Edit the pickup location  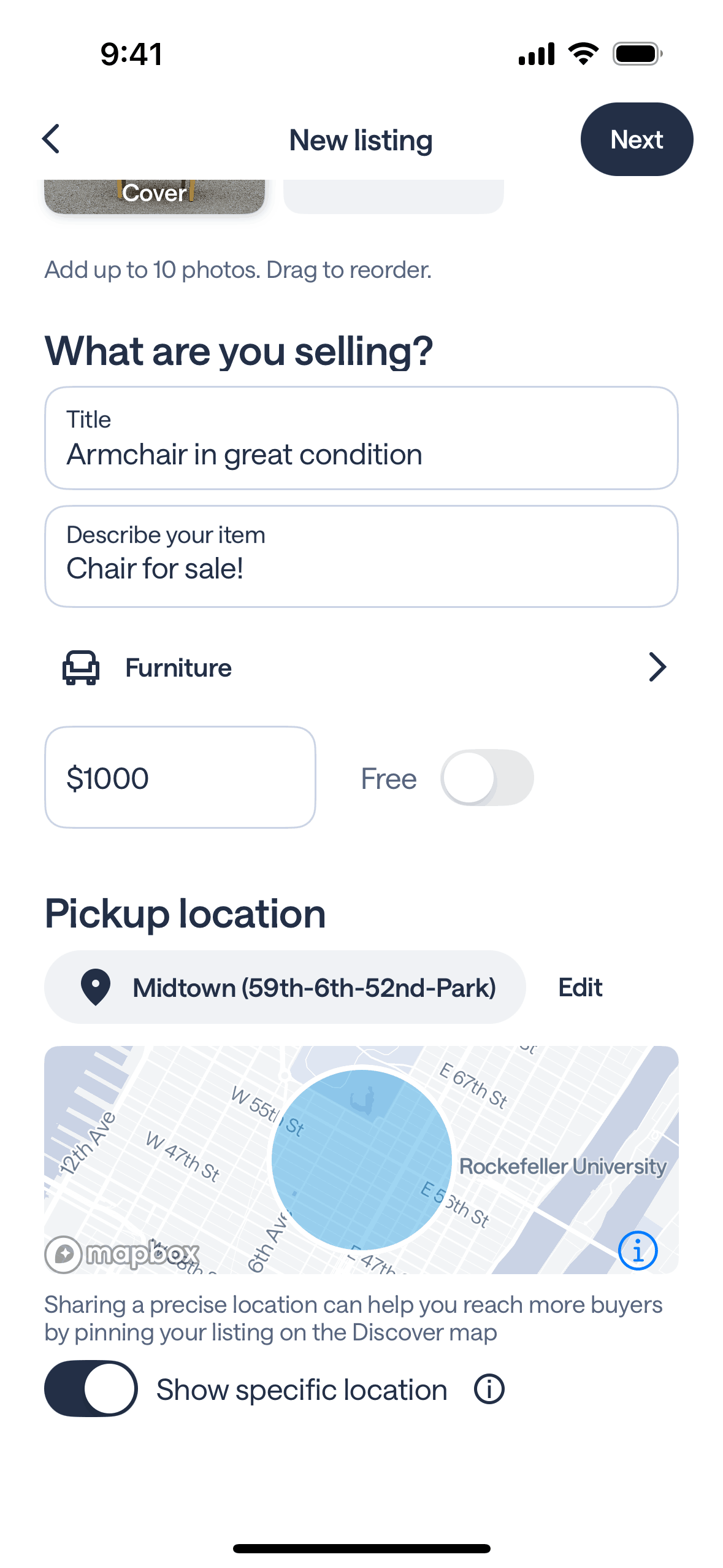click(580, 987)
